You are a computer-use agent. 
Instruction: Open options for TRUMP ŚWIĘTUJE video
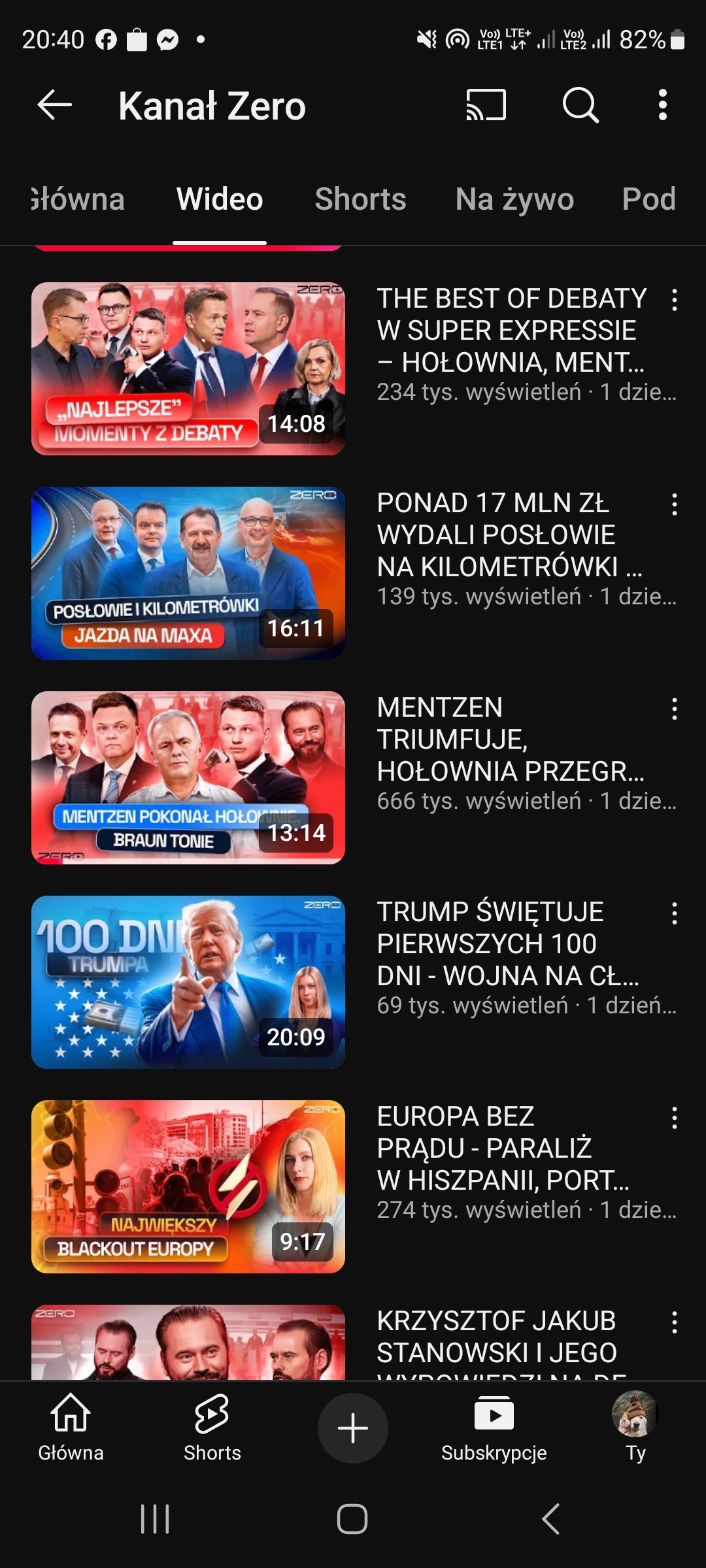pyautogui.click(x=675, y=914)
